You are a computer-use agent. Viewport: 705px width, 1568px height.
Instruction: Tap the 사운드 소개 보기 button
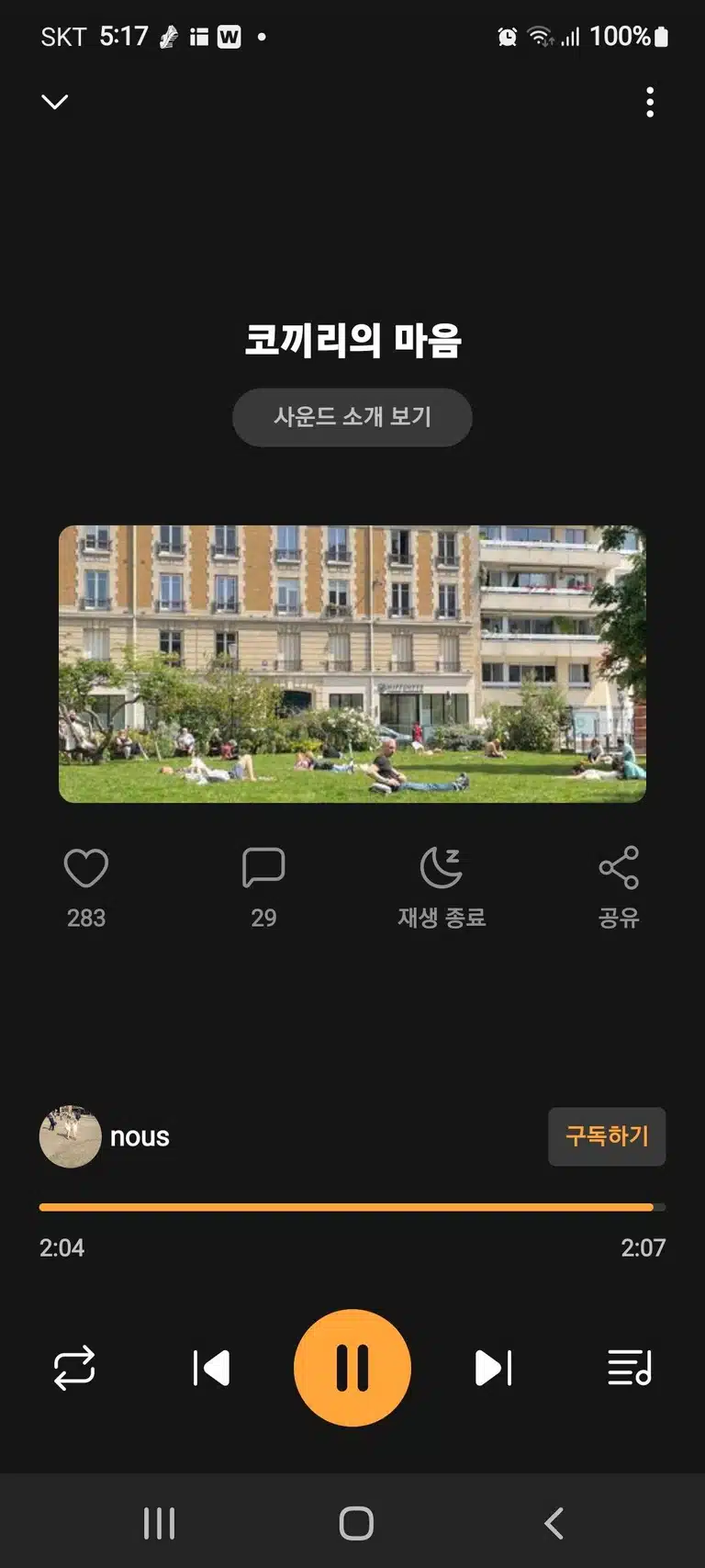[352, 417]
